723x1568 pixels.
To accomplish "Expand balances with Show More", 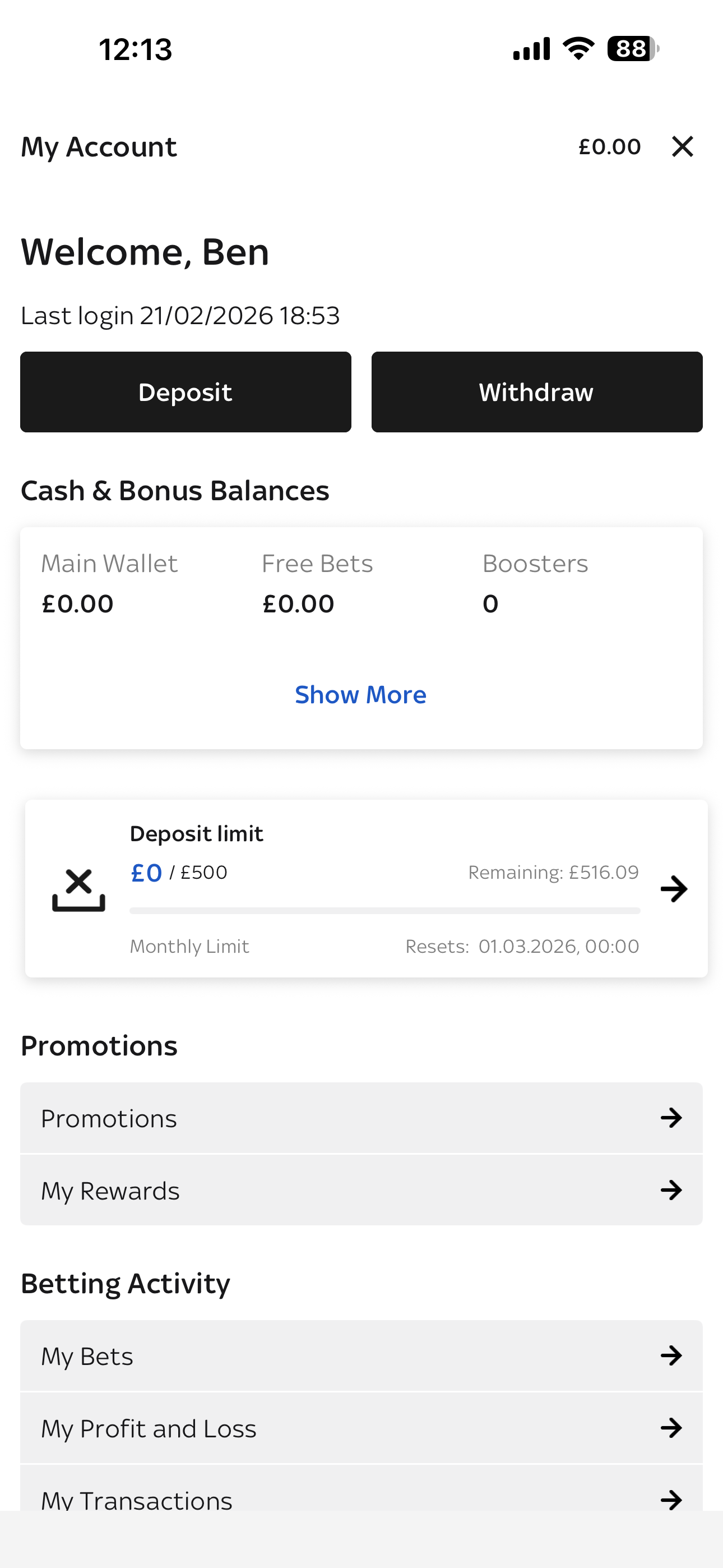I will click(361, 694).
